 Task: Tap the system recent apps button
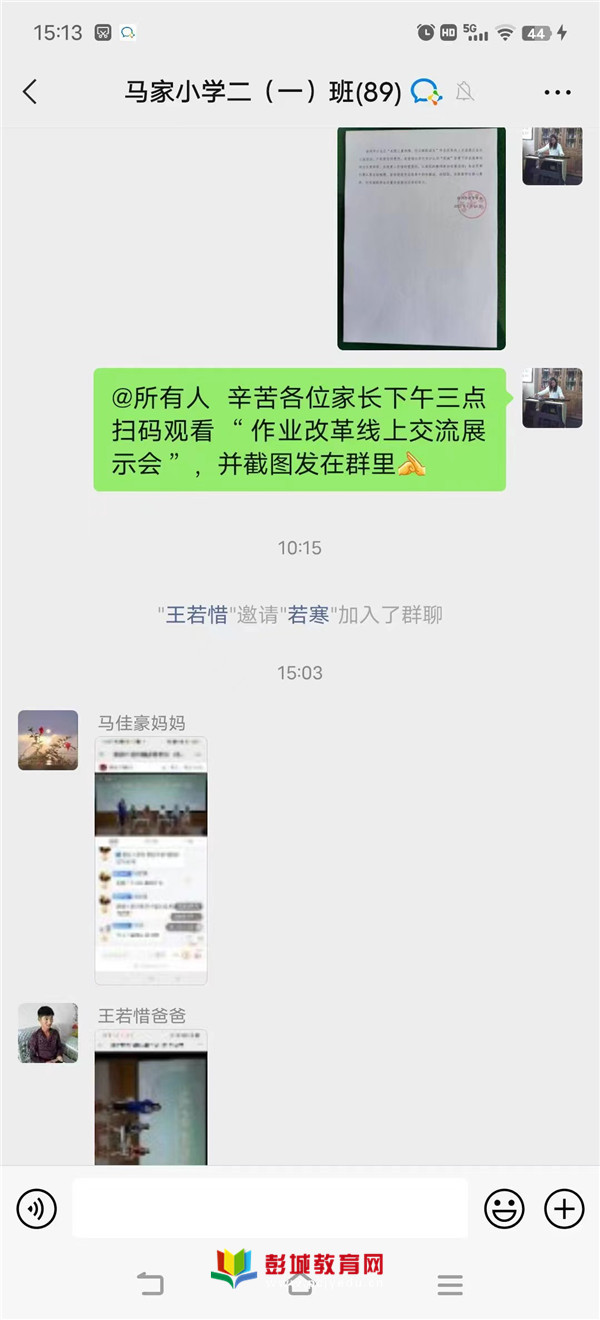[450, 1285]
